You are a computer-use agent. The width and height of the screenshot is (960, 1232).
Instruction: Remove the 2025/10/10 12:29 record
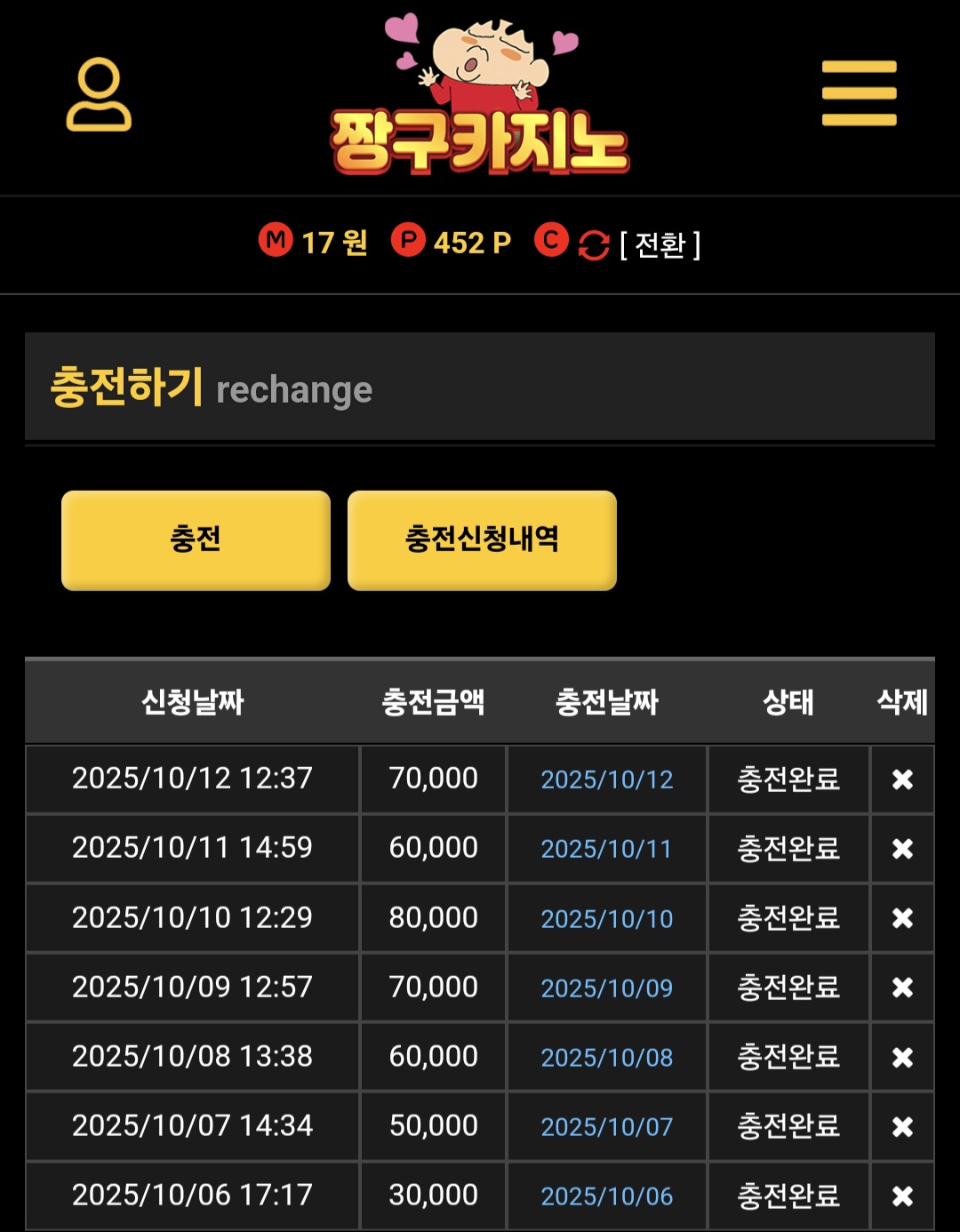(x=902, y=918)
